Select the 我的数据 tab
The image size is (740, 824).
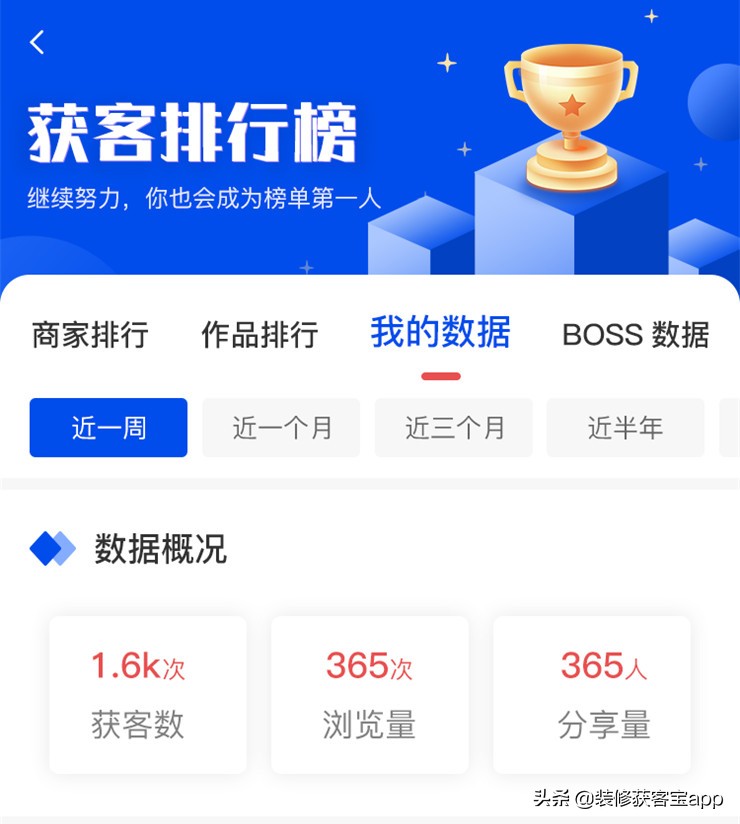440,336
